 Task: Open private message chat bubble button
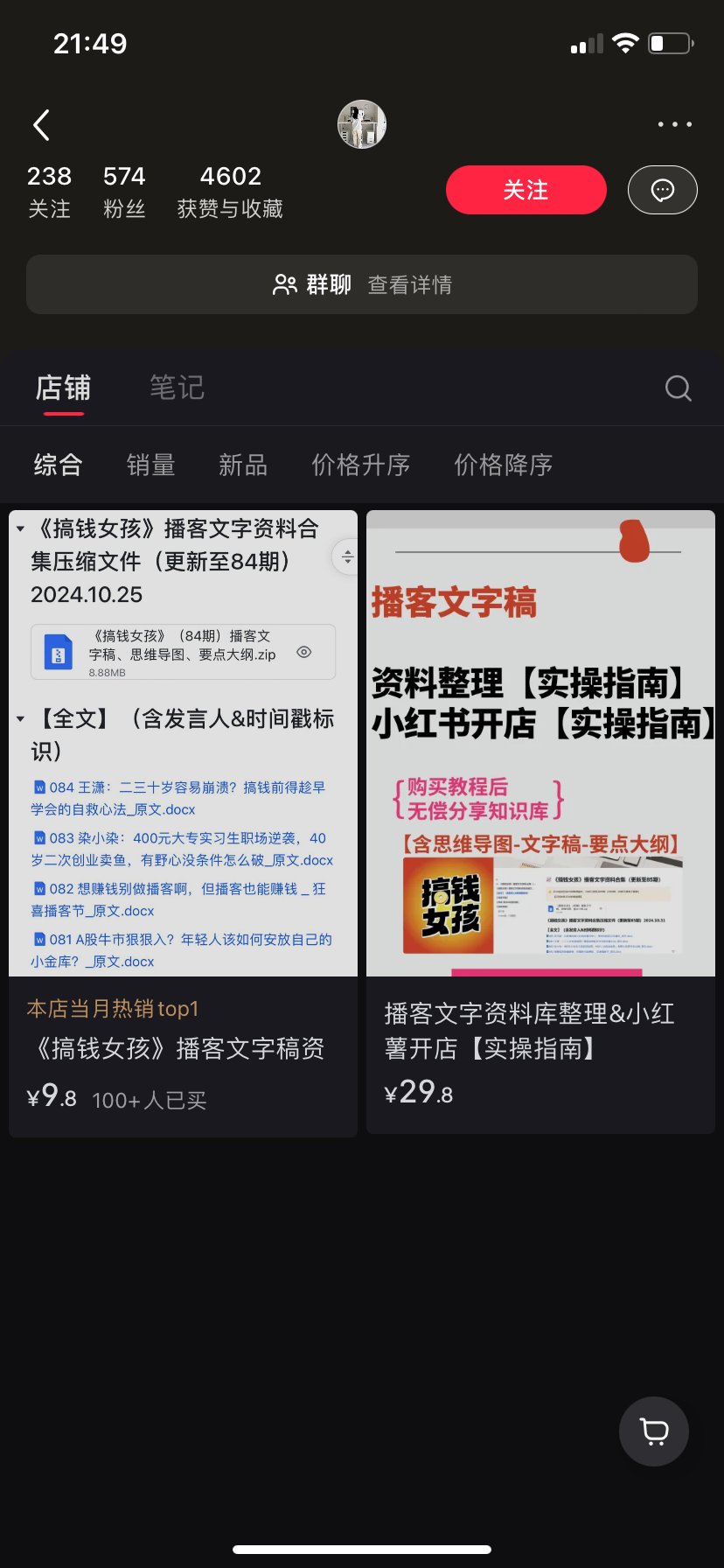tap(662, 190)
